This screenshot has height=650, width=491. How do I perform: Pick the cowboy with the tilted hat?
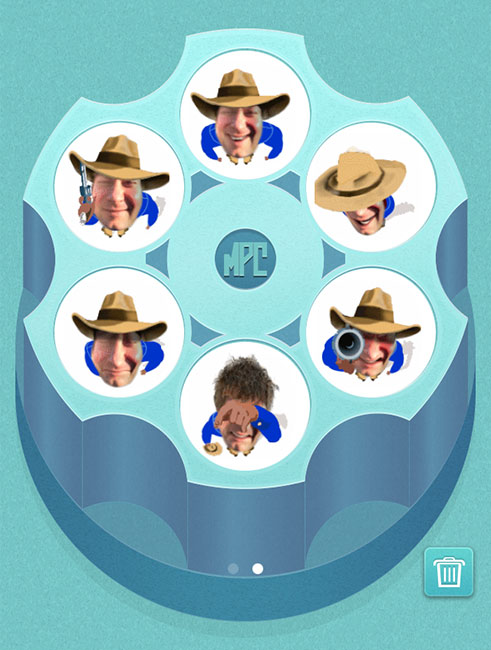(x=371, y=187)
